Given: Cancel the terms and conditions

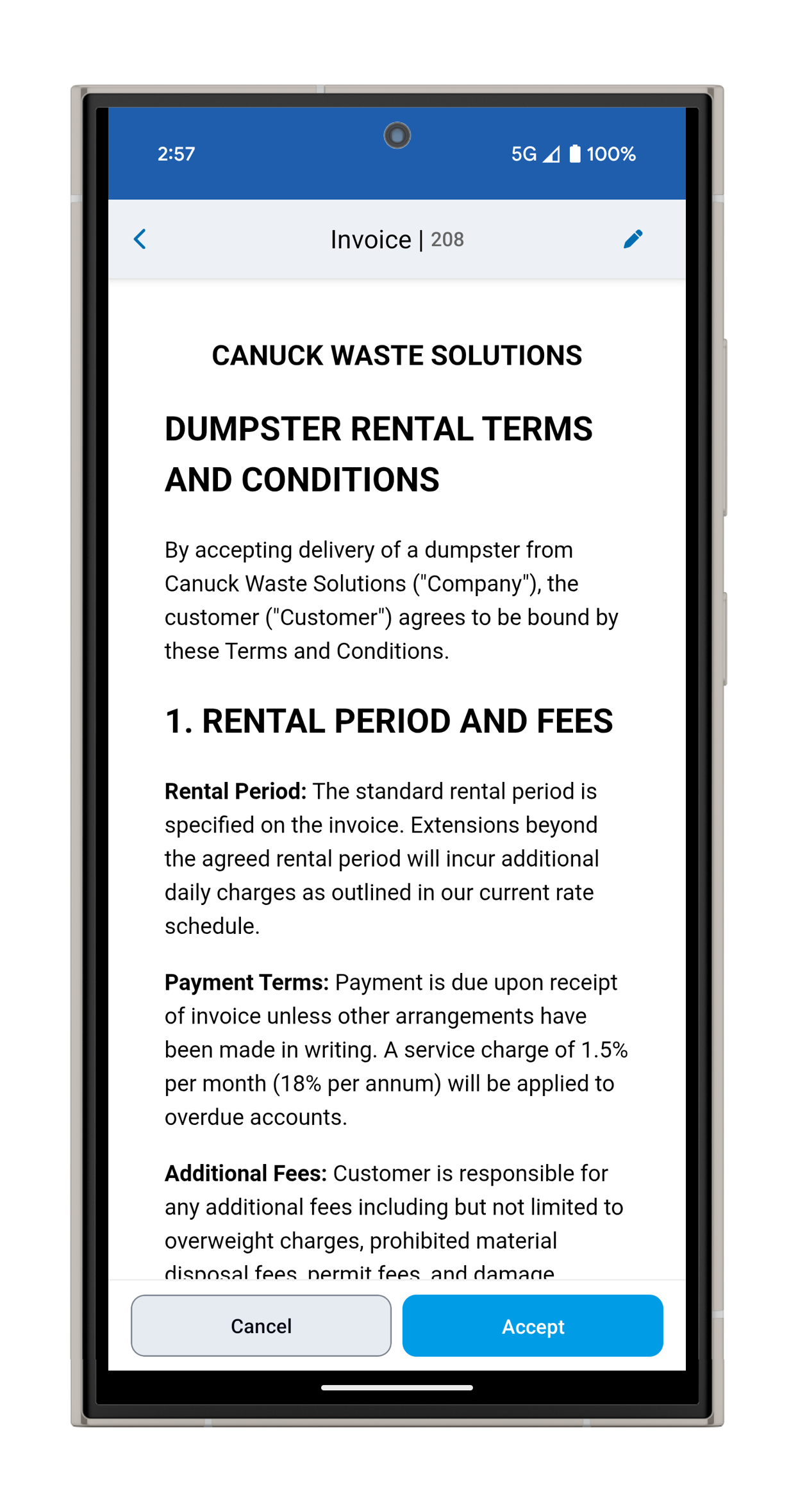Looking at the screenshot, I should (261, 1325).
